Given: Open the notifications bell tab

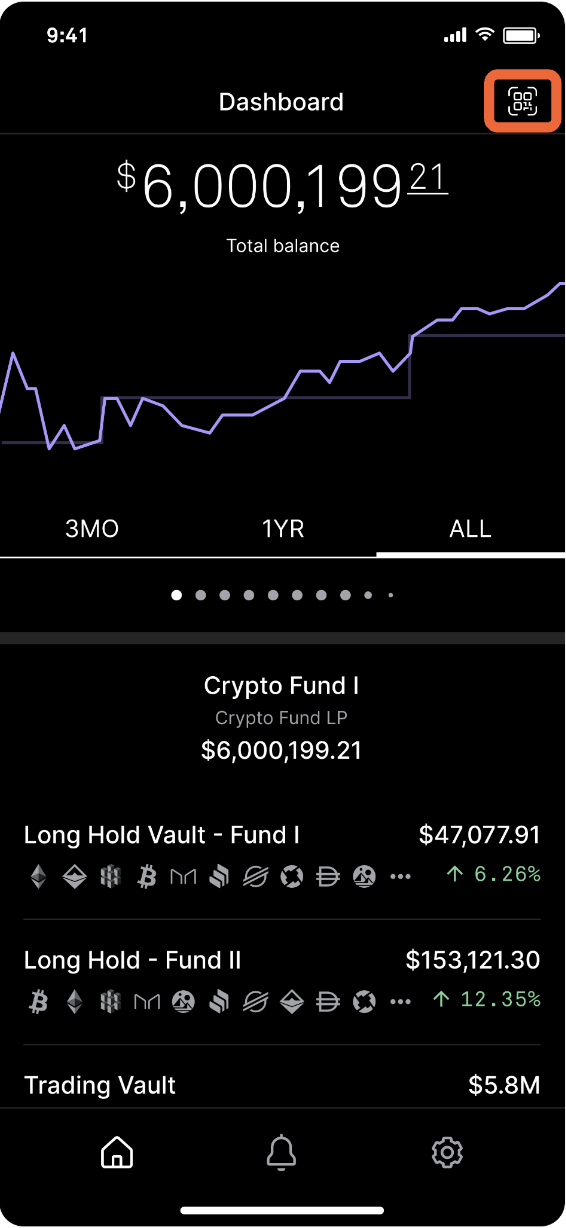Looking at the screenshot, I should coord(282,1153).
